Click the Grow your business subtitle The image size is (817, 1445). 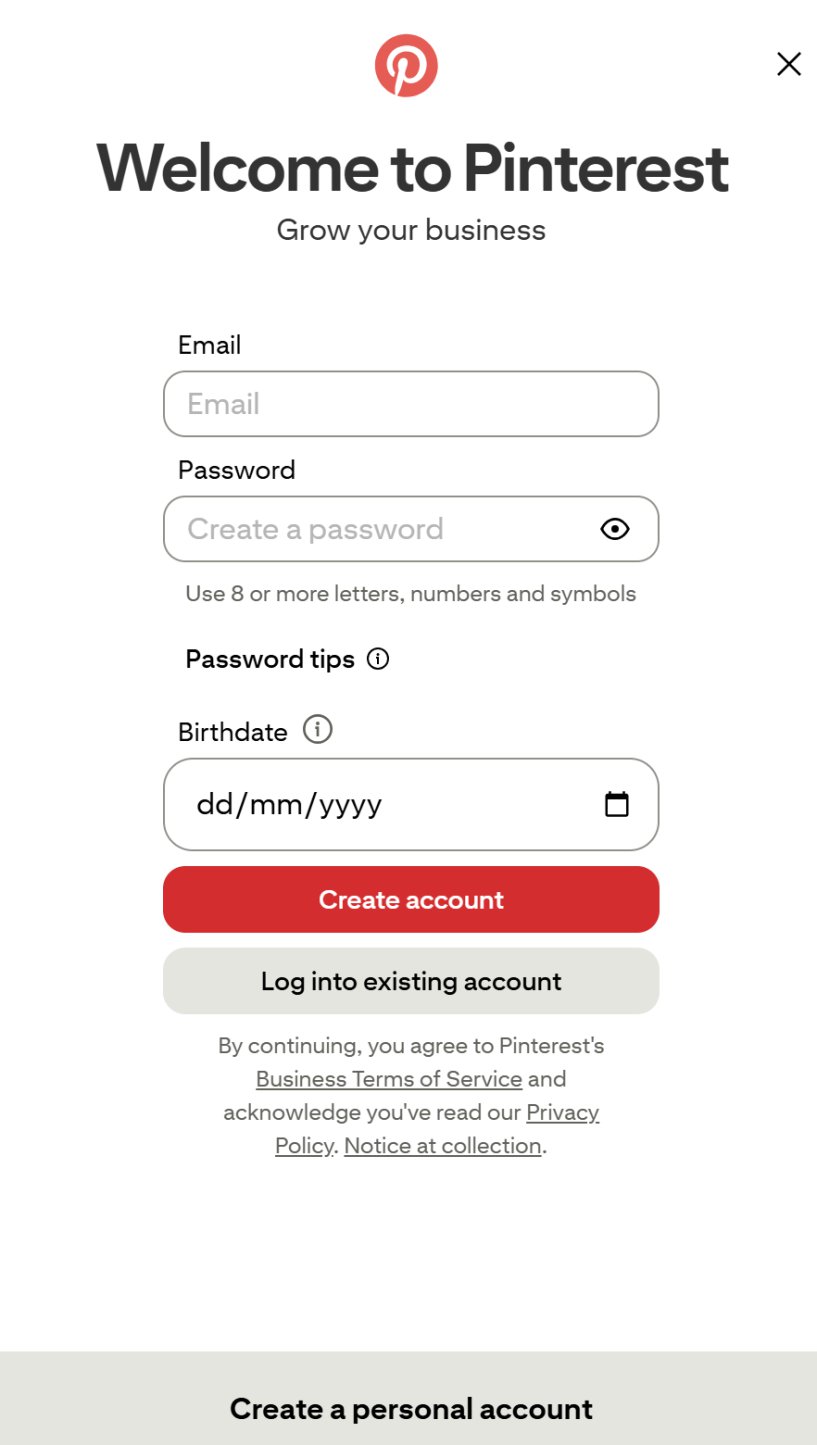click(x=411, y=230)
